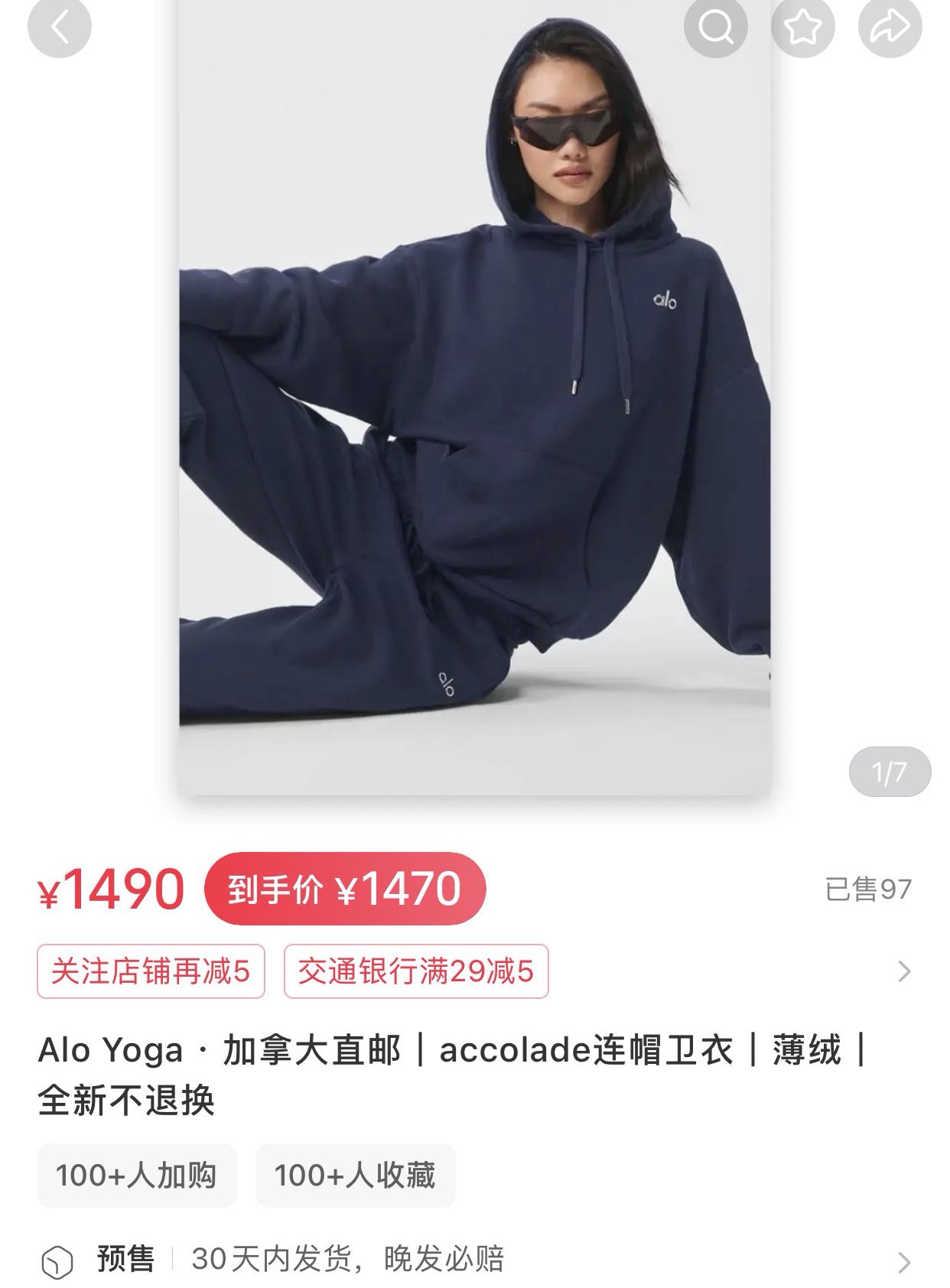Open the search icon
Image resolution: width=950 pixels, height=1288 pixels.
(x=715, y=28)
